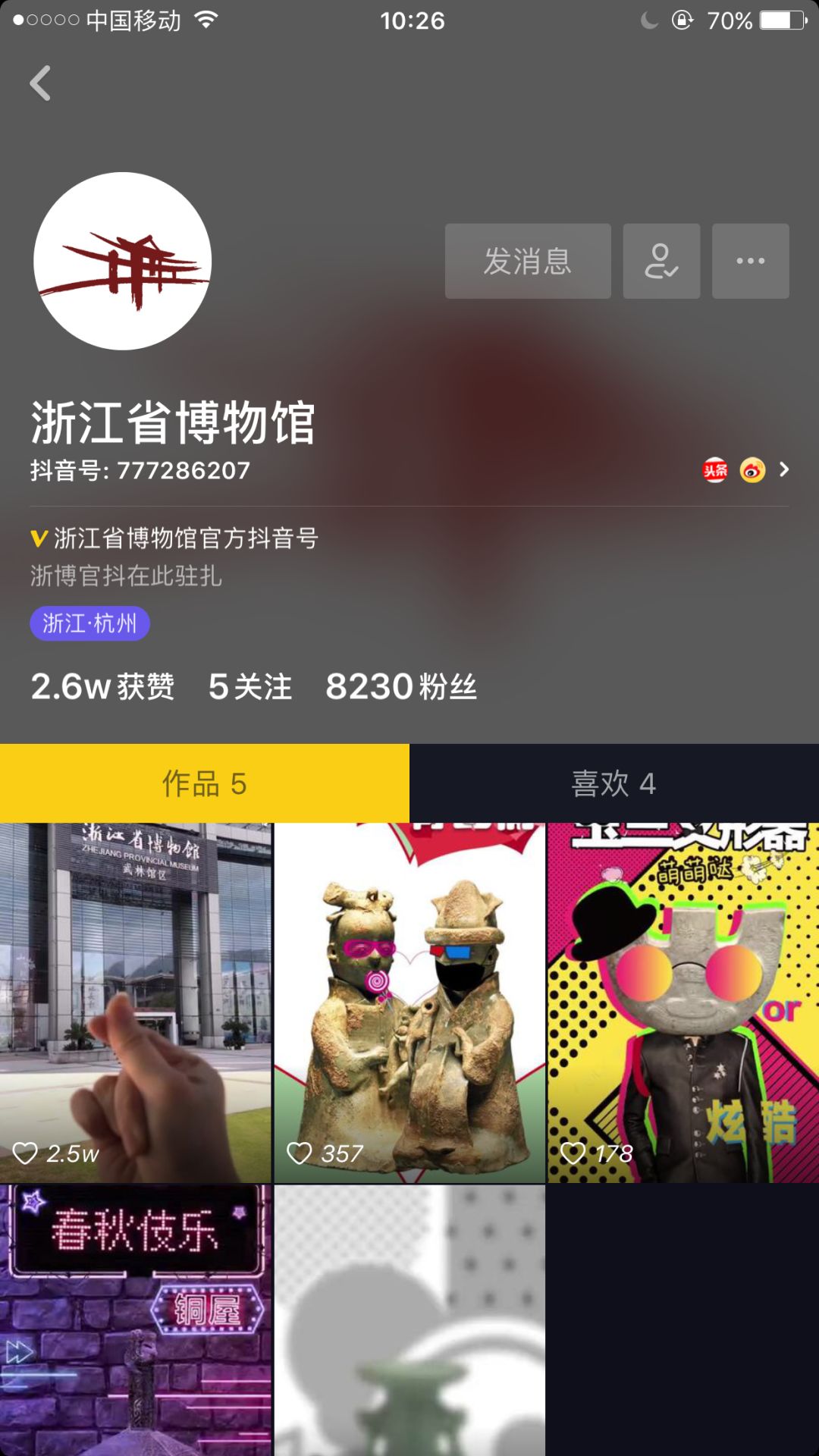819x1456 pixels.
Task: Open the 8230 粉丝 follower count
Action: [400, 687]
